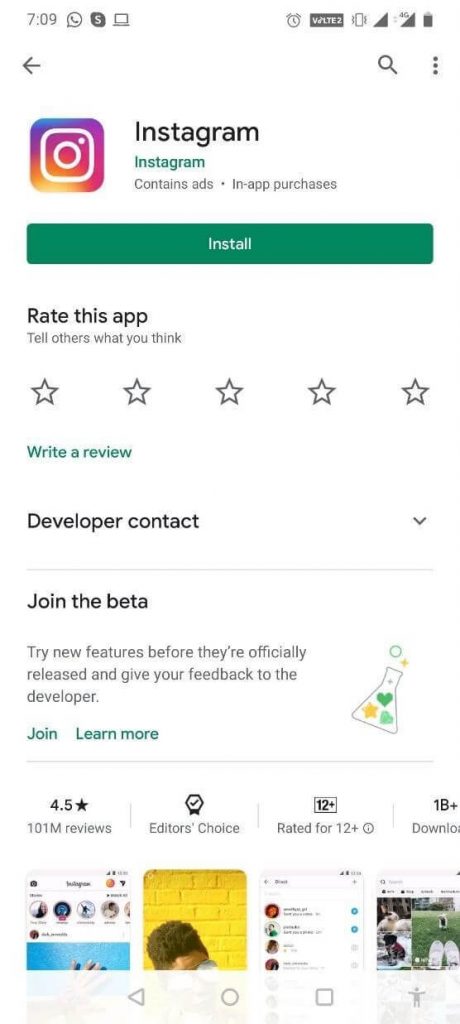Learn more about the beta
Screen dimensions: 460x1024
[x=117, y=733]
